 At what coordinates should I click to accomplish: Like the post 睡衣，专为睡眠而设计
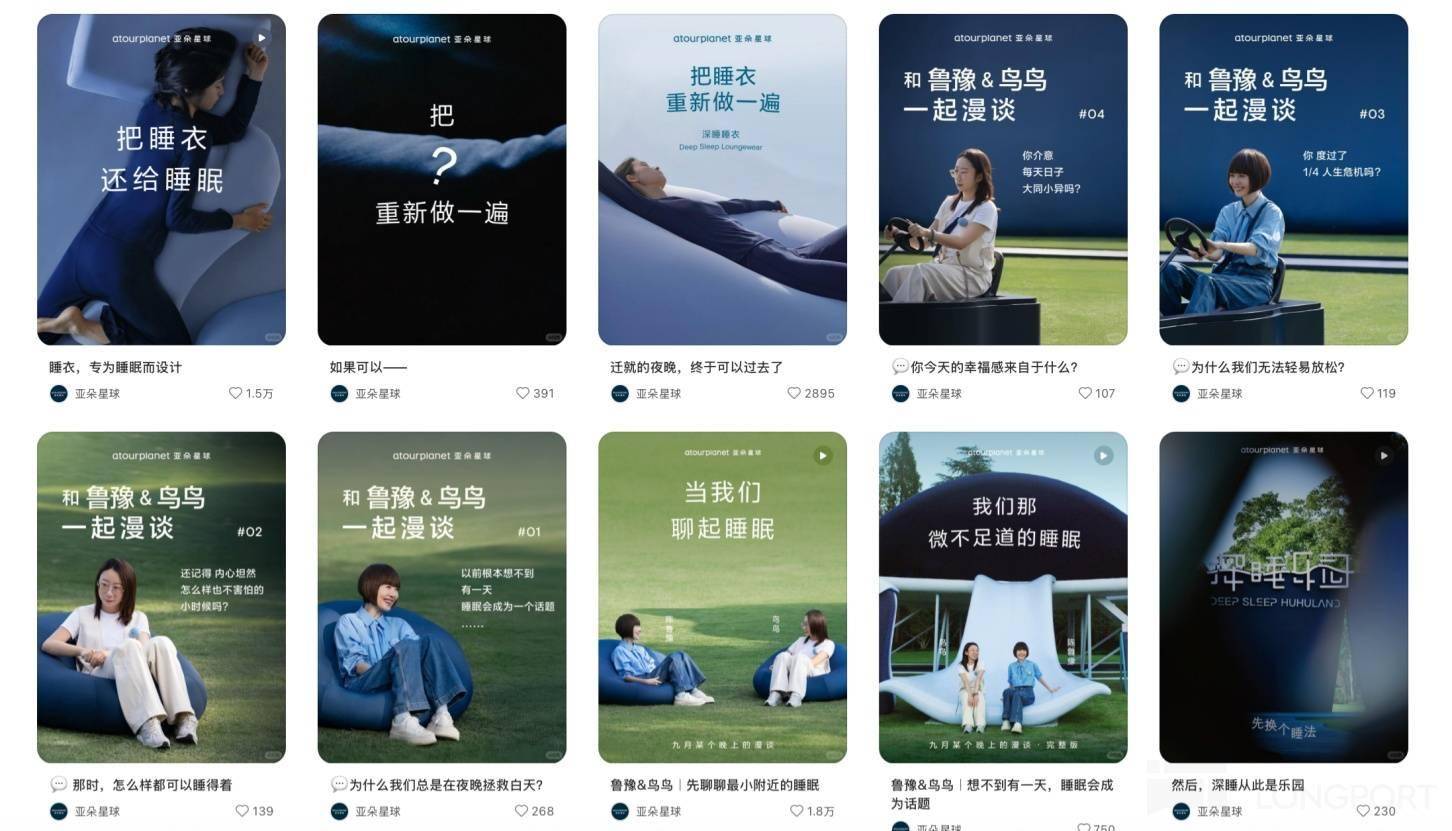[x=236, y=393]
